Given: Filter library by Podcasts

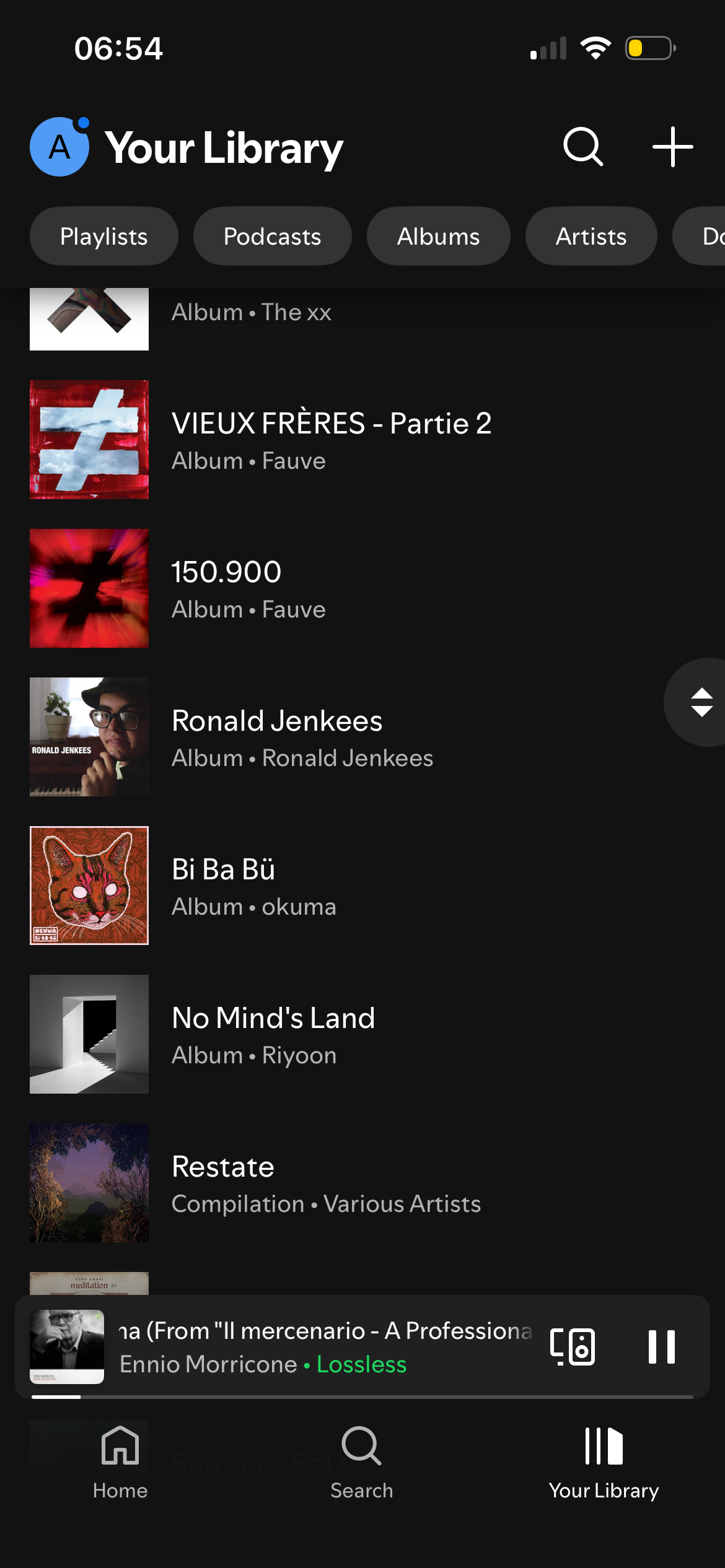Looking at the screenshot, I should tap(272, 237).
